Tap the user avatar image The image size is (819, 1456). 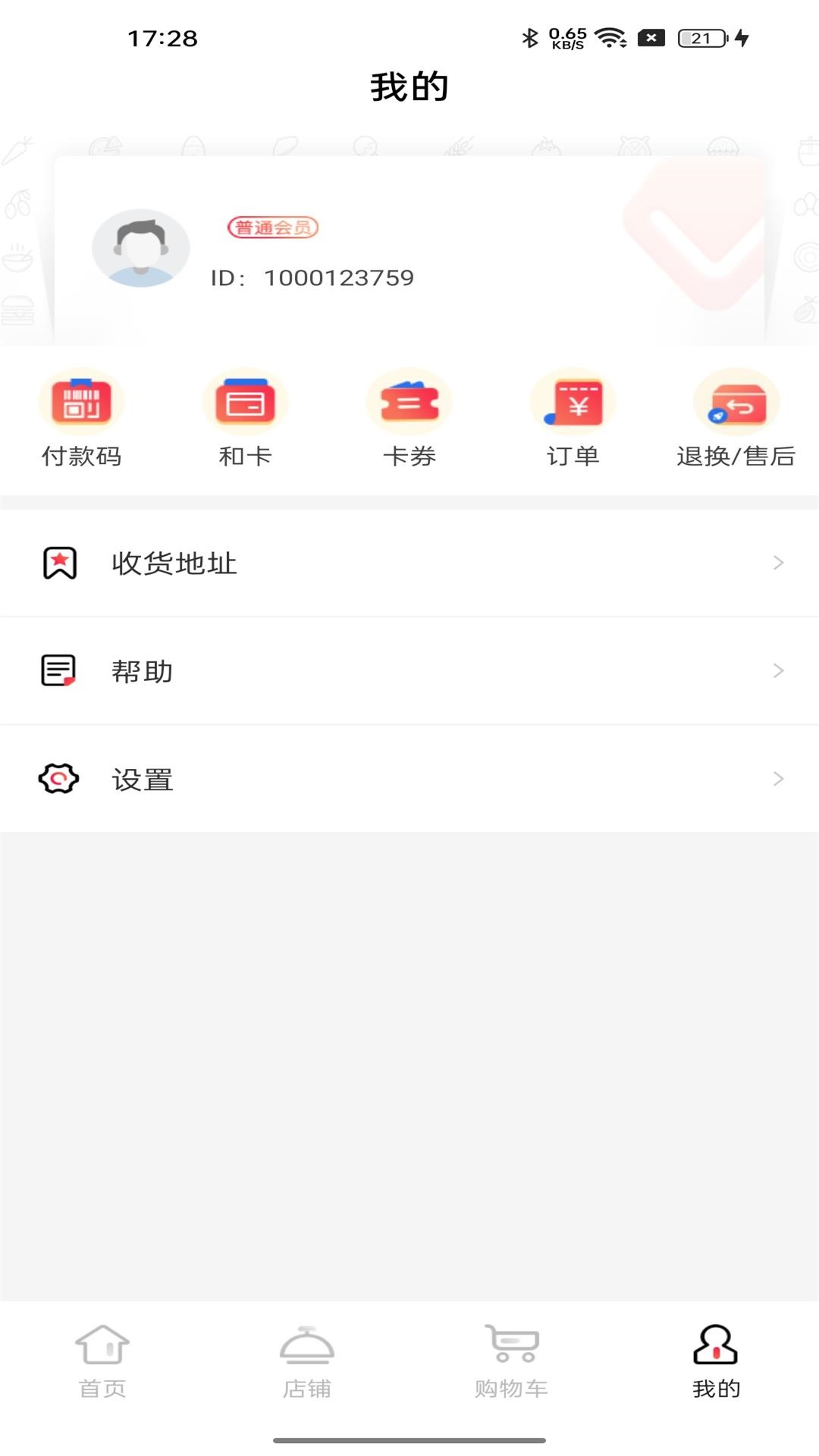pos(140,249)
